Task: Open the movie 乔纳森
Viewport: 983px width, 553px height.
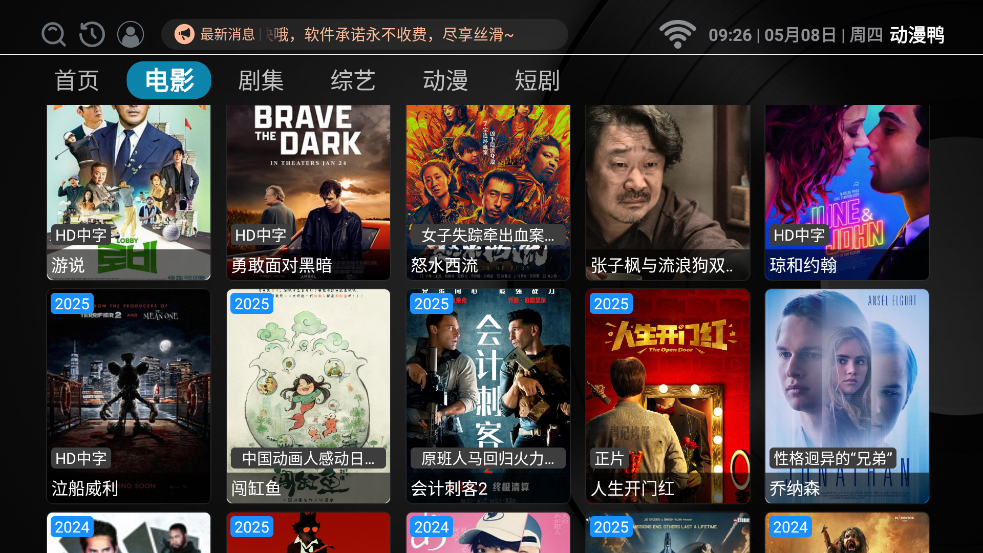Action: [x=847, y=395]
